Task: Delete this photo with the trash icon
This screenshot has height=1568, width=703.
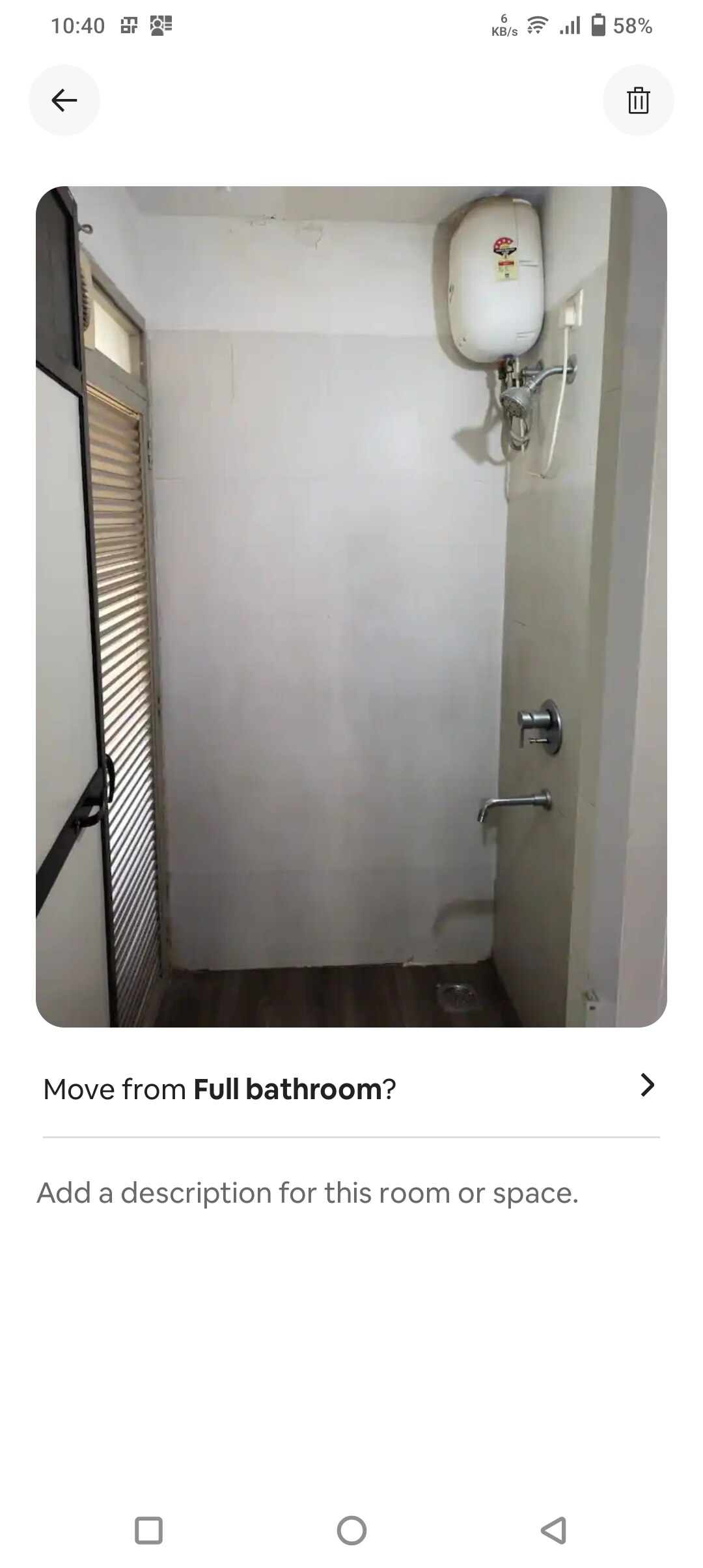Action: point(638,100)
